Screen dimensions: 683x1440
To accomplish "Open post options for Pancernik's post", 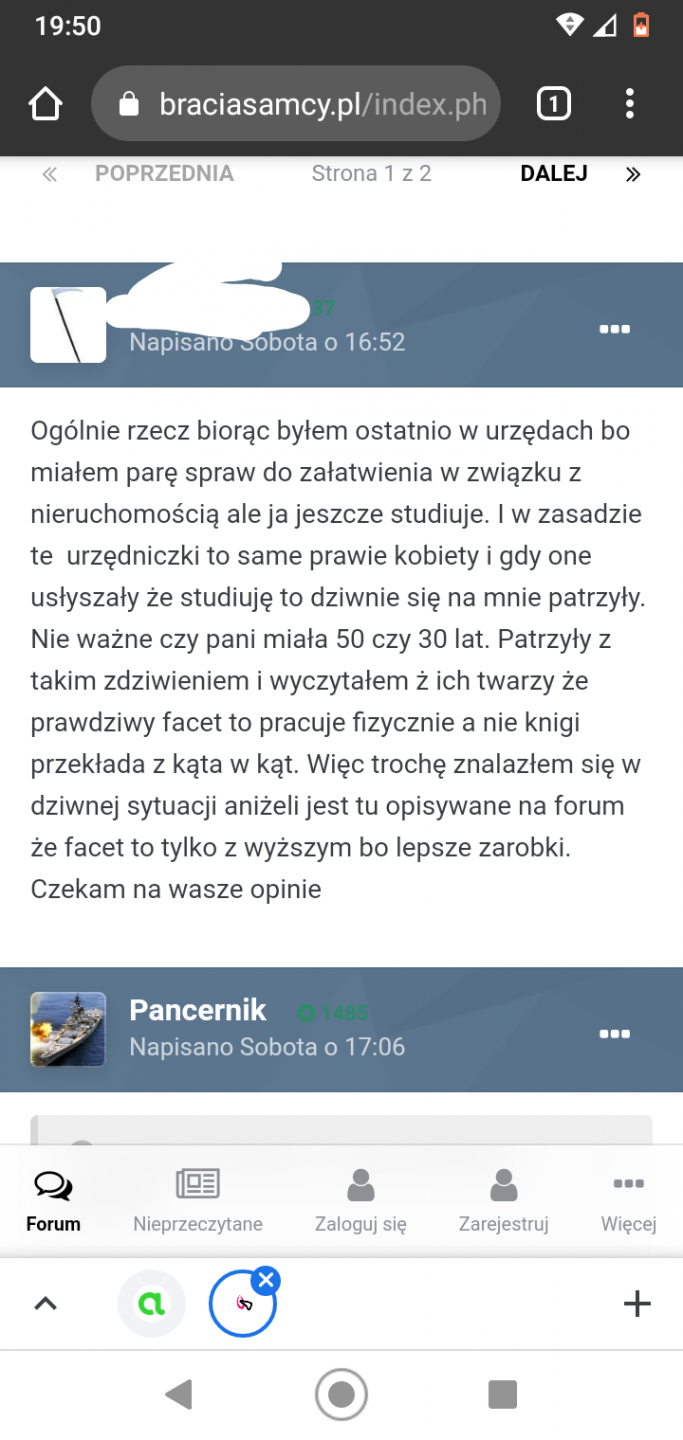I will pyautogui.click(x=613, y=1033).
